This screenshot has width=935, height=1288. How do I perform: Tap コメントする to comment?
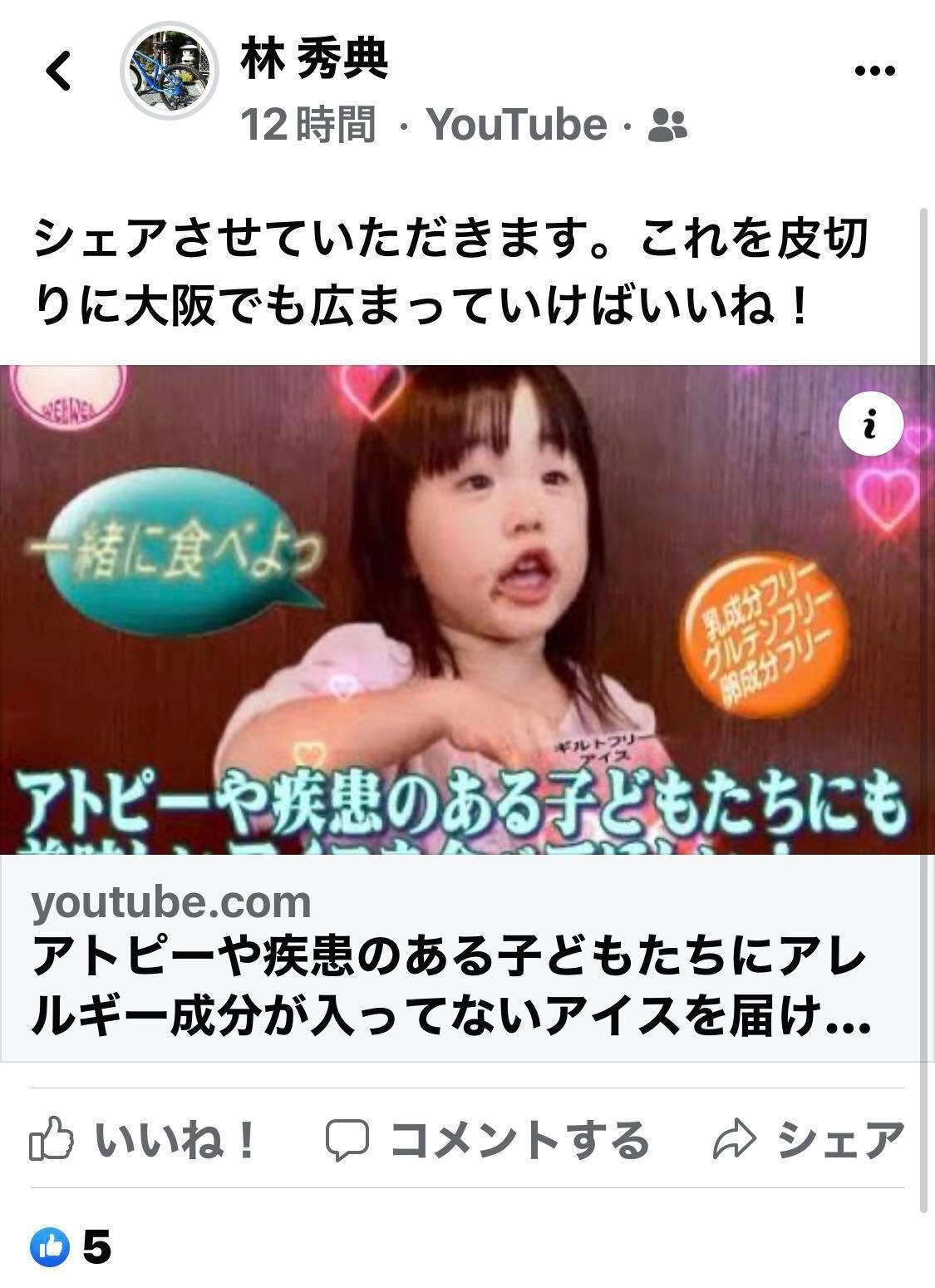tap(487, 1139)
